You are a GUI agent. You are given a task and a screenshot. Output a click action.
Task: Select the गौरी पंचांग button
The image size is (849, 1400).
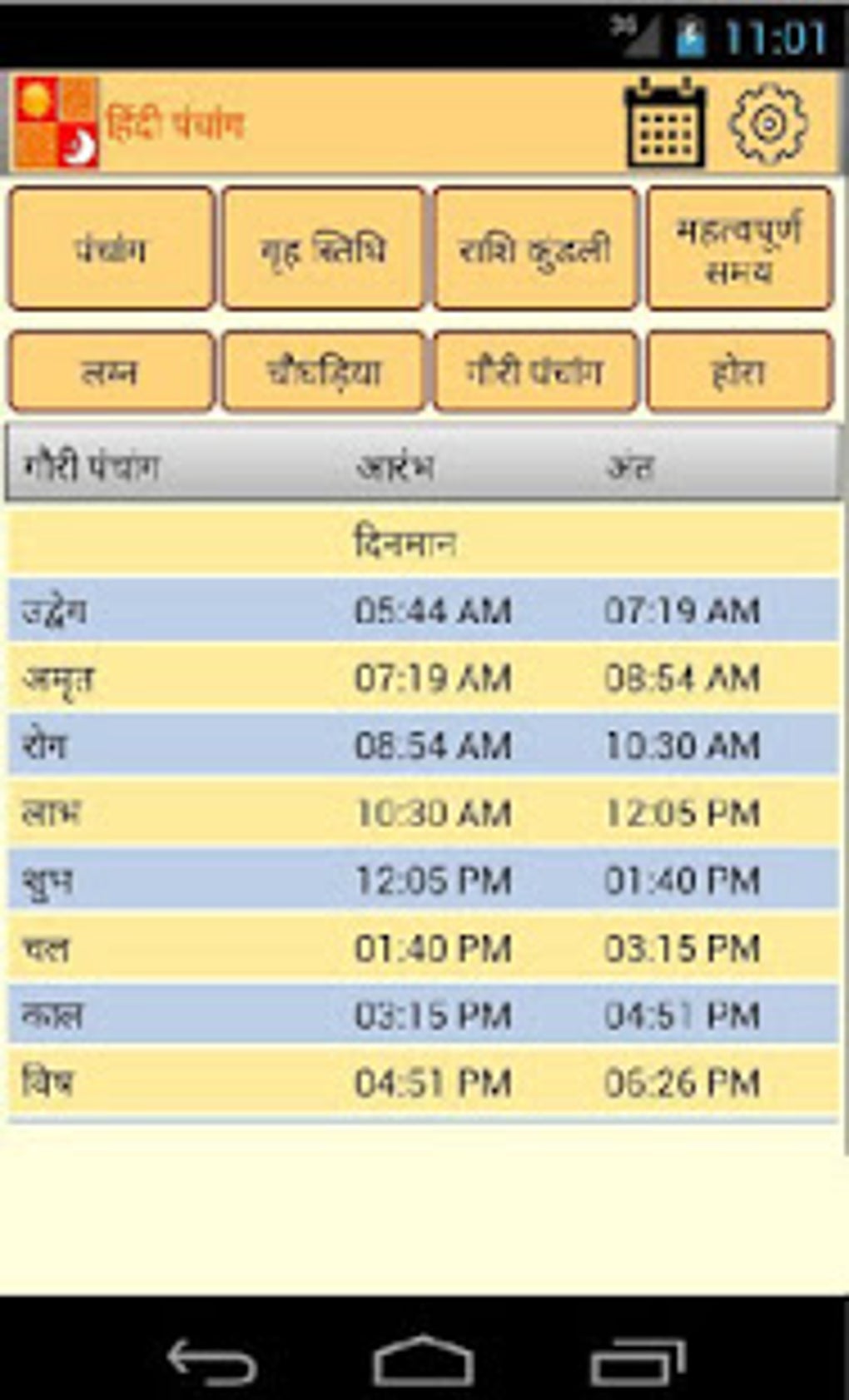[535, 371]
